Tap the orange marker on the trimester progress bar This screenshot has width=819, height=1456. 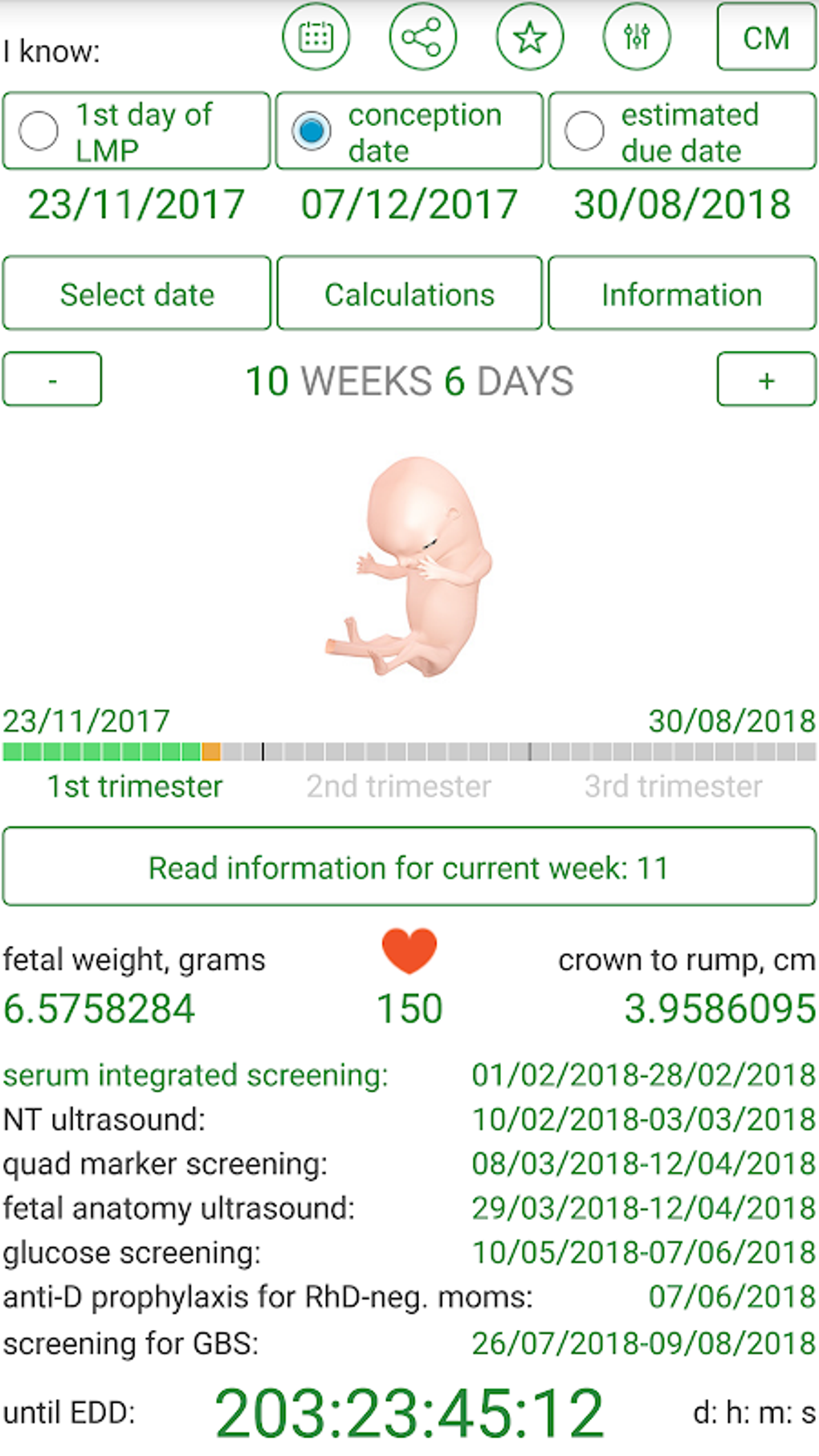212,752
